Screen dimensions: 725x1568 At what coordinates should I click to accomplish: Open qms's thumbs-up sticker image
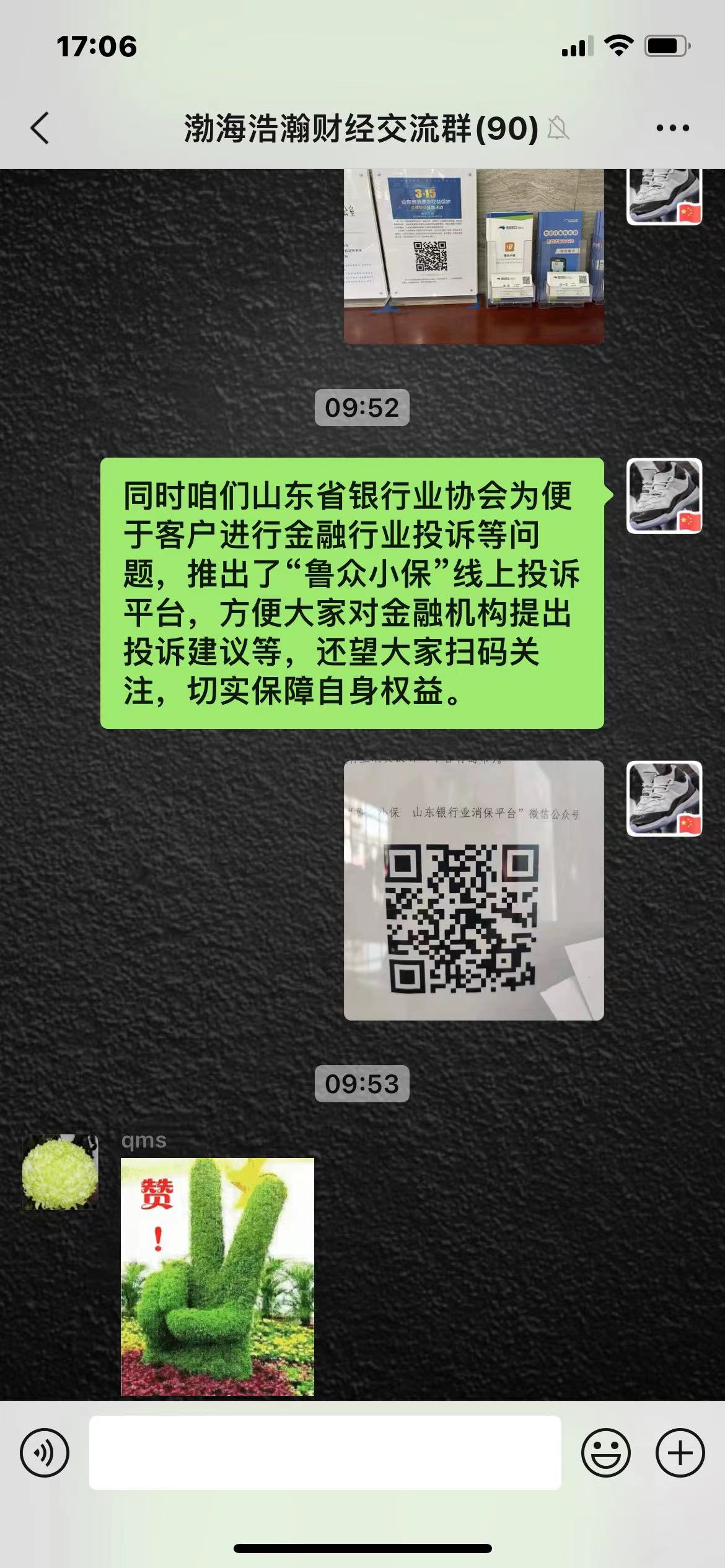[x=217, y=1276]
